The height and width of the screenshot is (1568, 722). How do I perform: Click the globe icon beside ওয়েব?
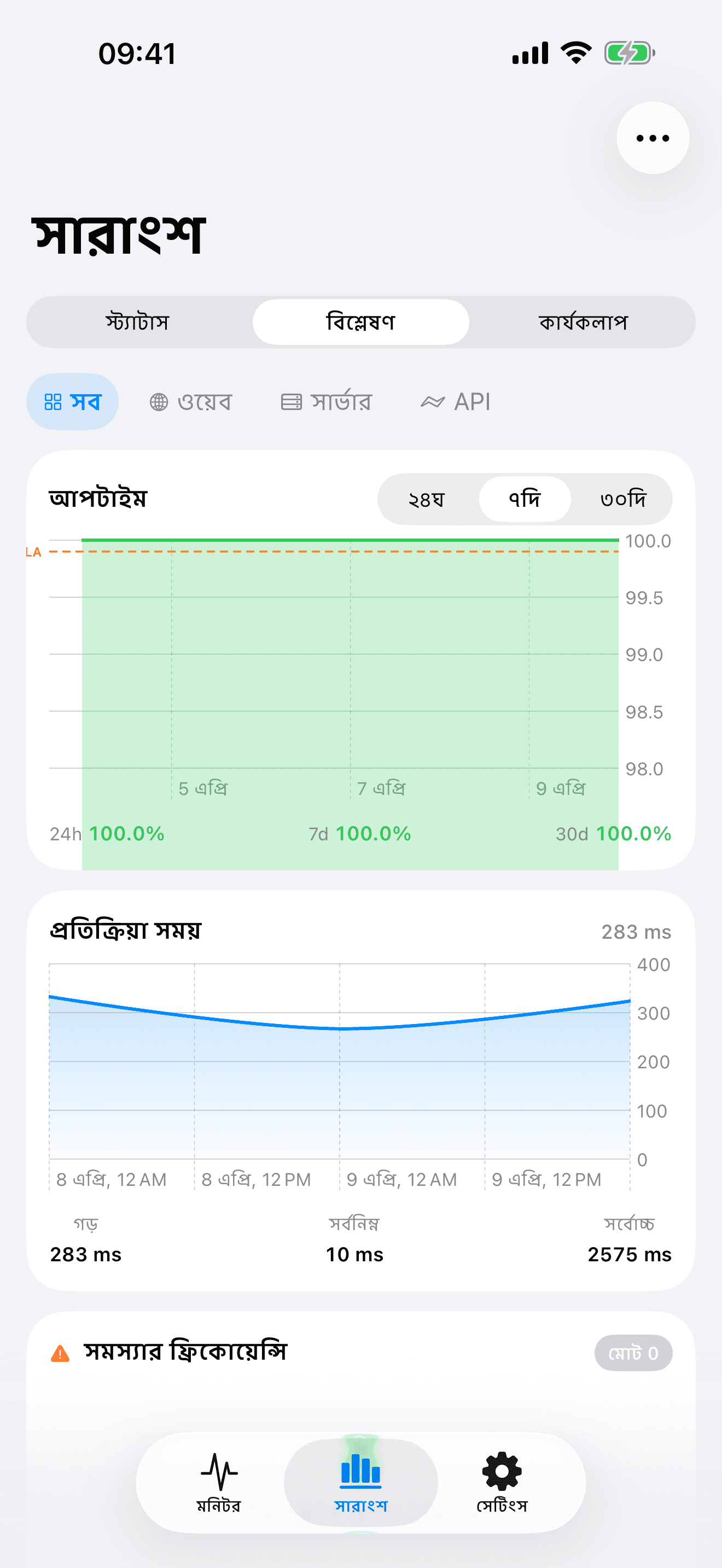click(160, 402)
